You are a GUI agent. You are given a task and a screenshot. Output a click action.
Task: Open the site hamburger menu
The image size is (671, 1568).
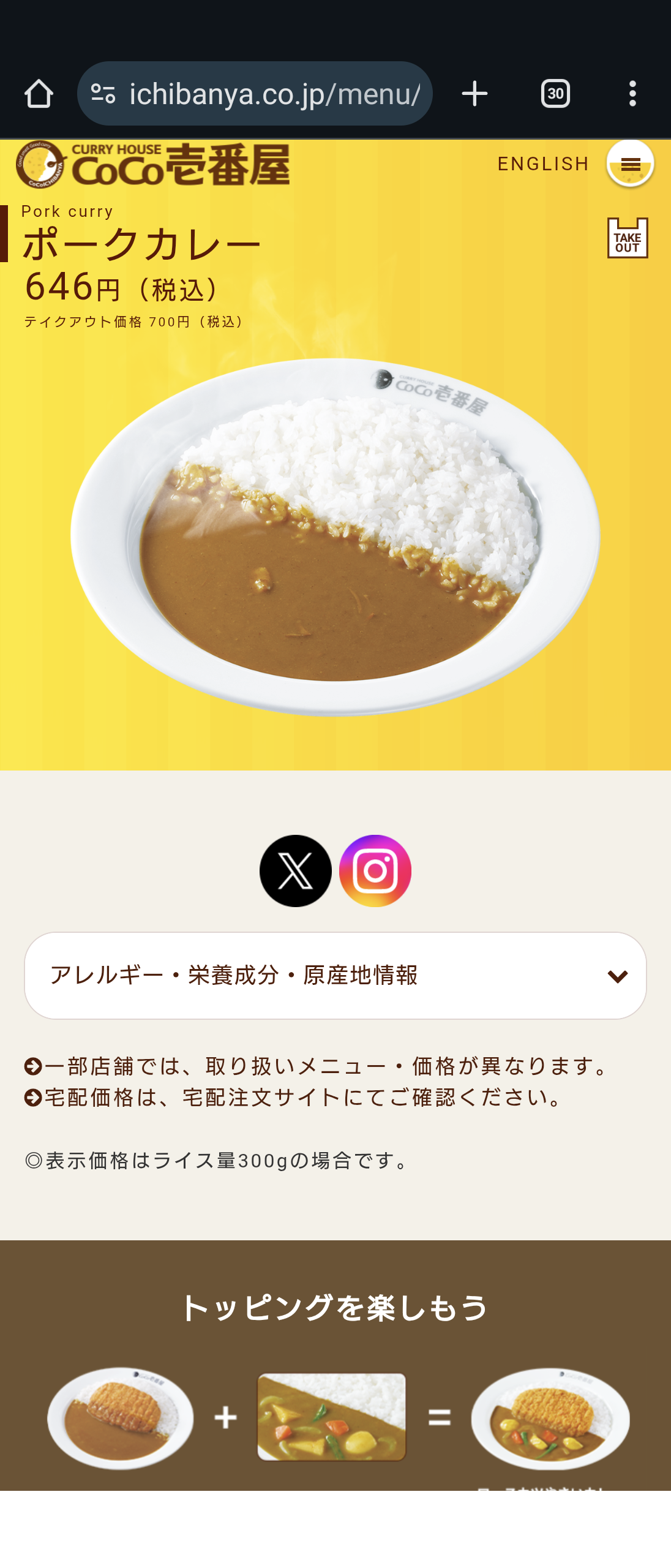click(630, 164)
